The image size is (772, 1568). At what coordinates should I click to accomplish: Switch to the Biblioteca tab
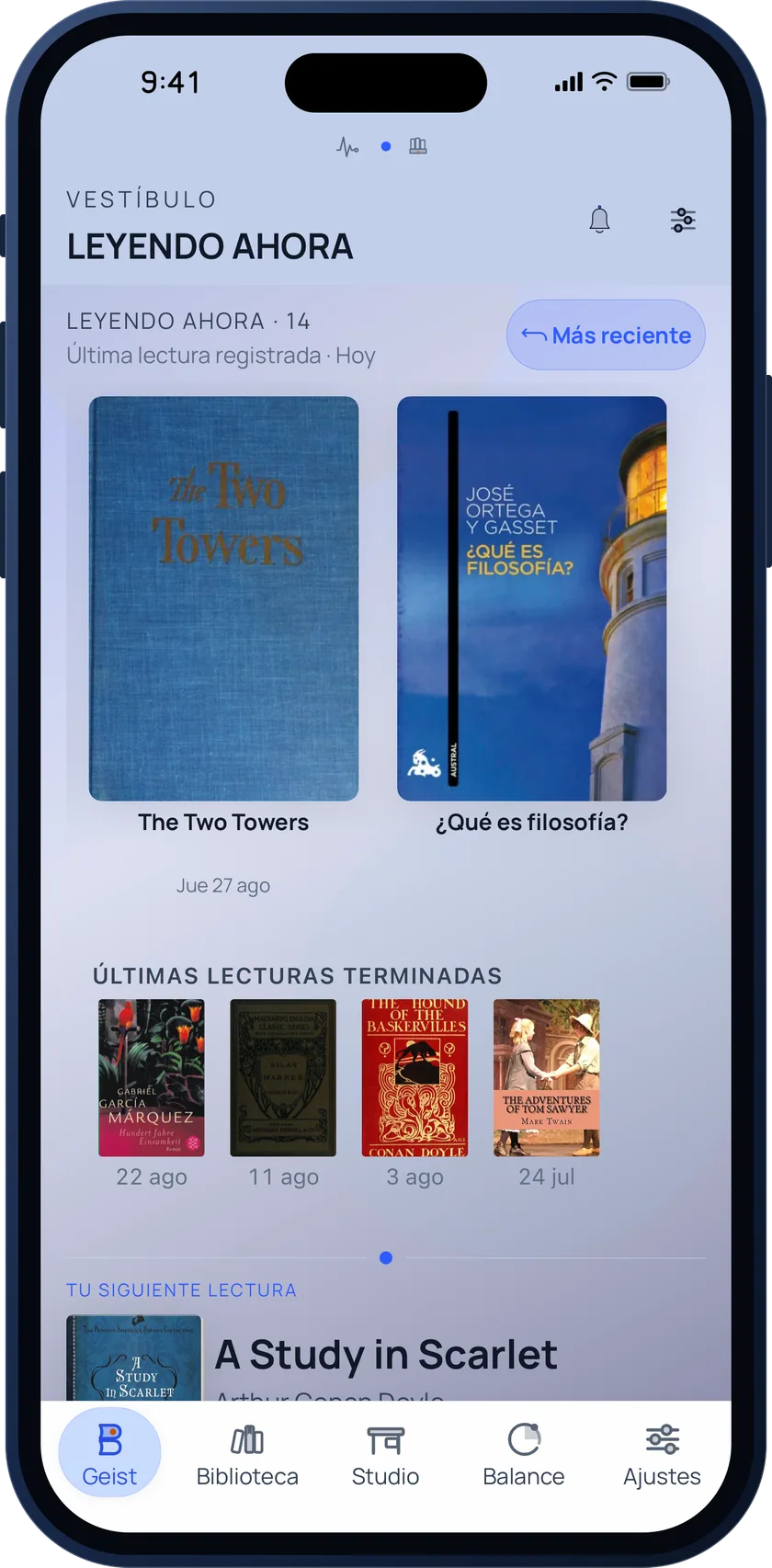point(247,1455)
